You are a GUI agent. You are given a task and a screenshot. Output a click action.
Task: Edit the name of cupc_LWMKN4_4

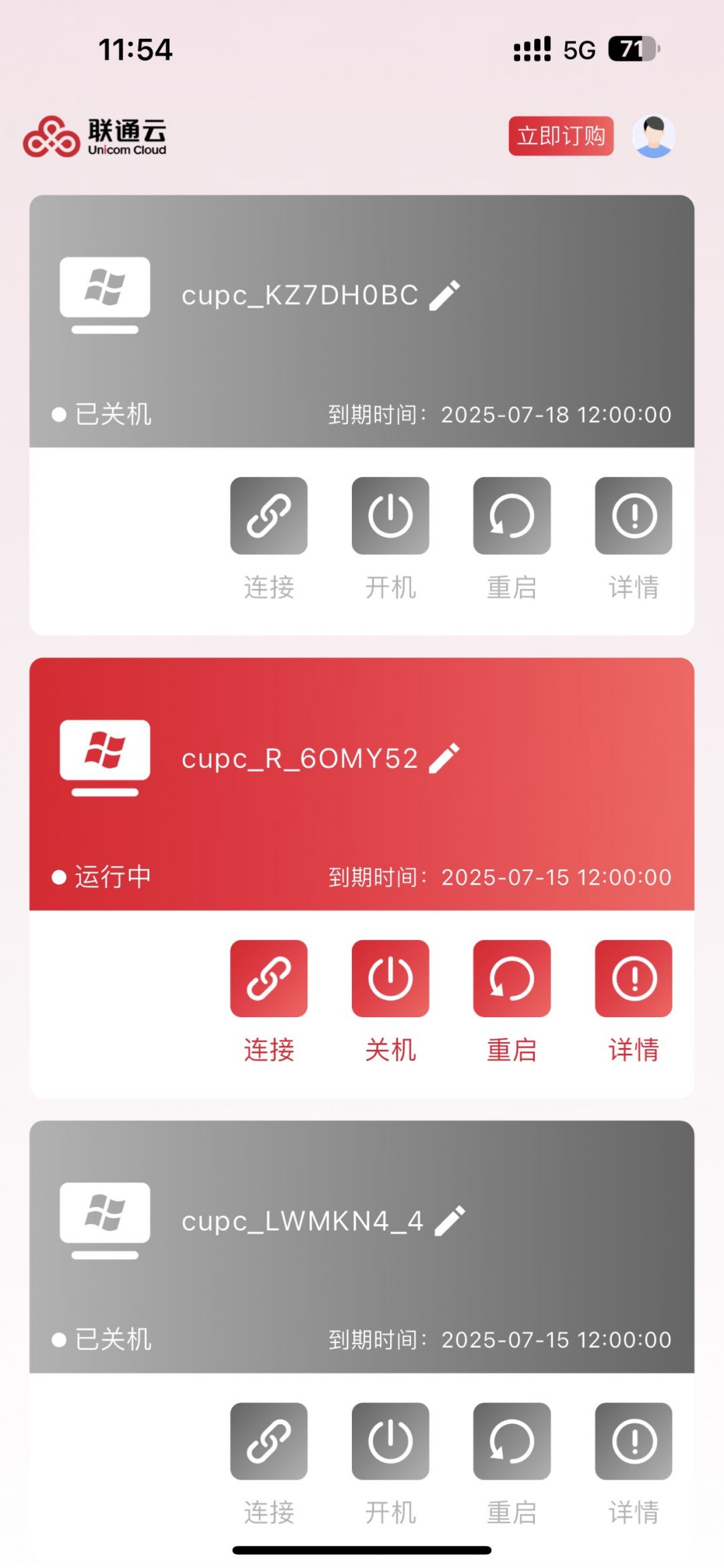tap(450, 1221)
